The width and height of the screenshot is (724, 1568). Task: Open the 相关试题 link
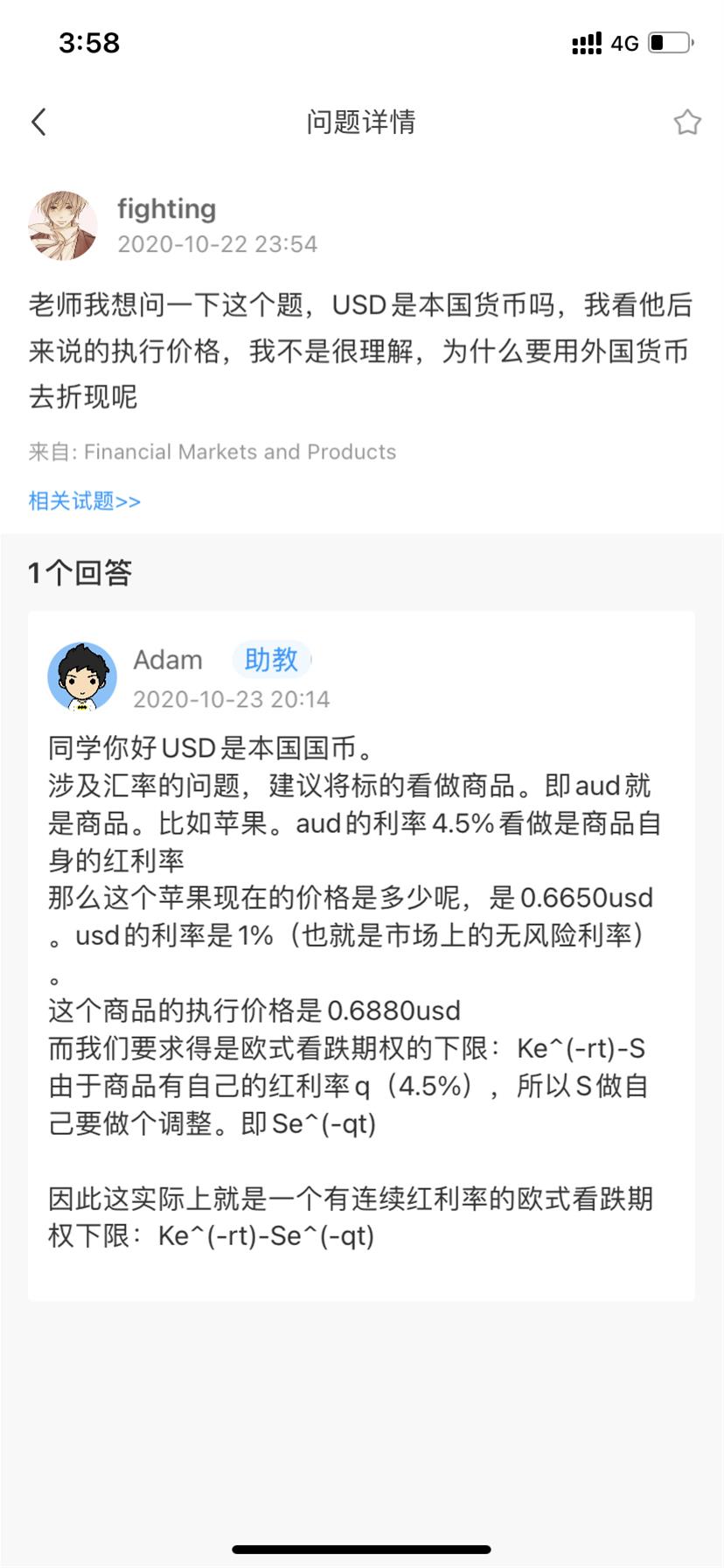84,500
